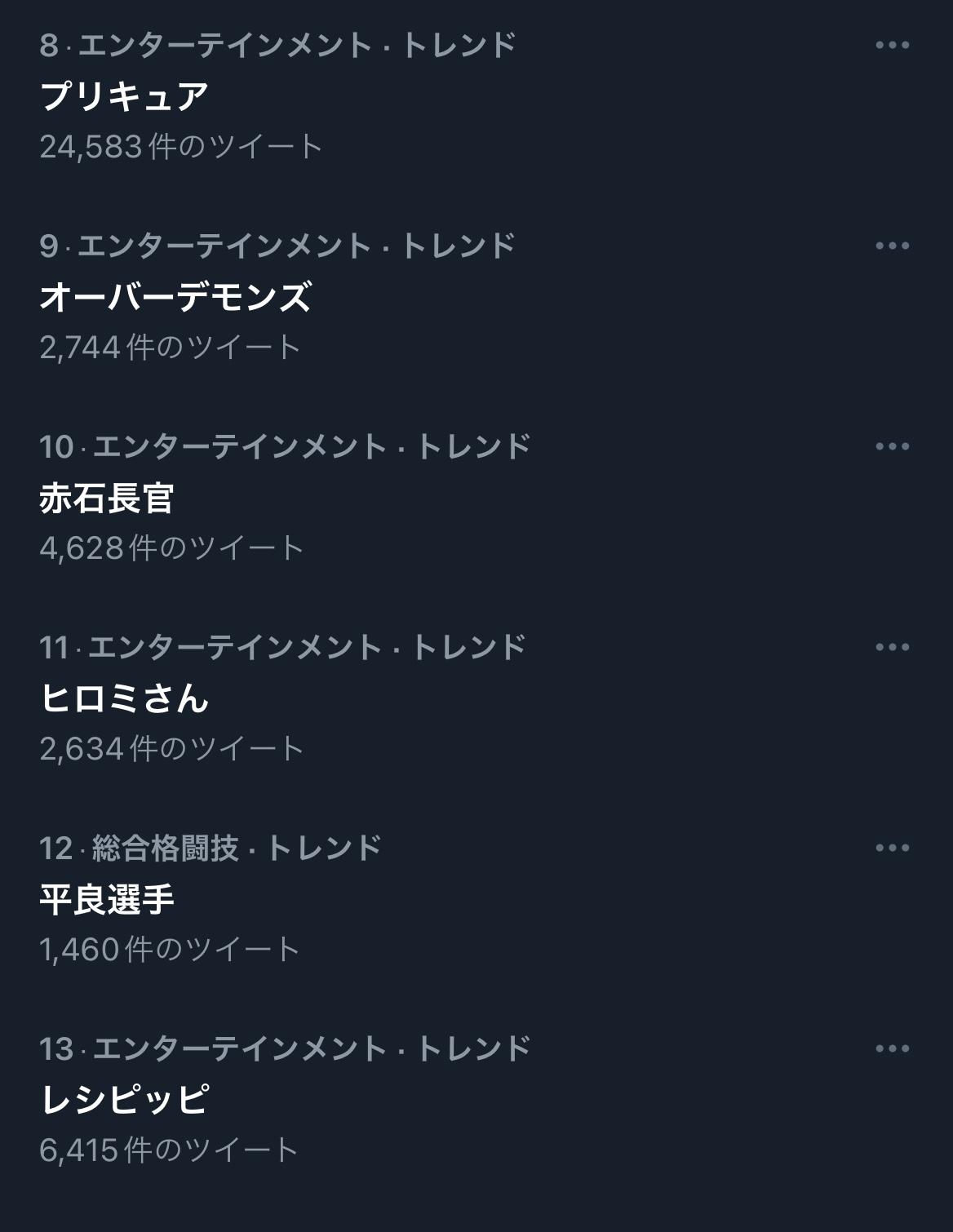The width and height of the screenshot is (953, 1232).
Task: View the オーバーデモンズ trend
Action: 175,297
